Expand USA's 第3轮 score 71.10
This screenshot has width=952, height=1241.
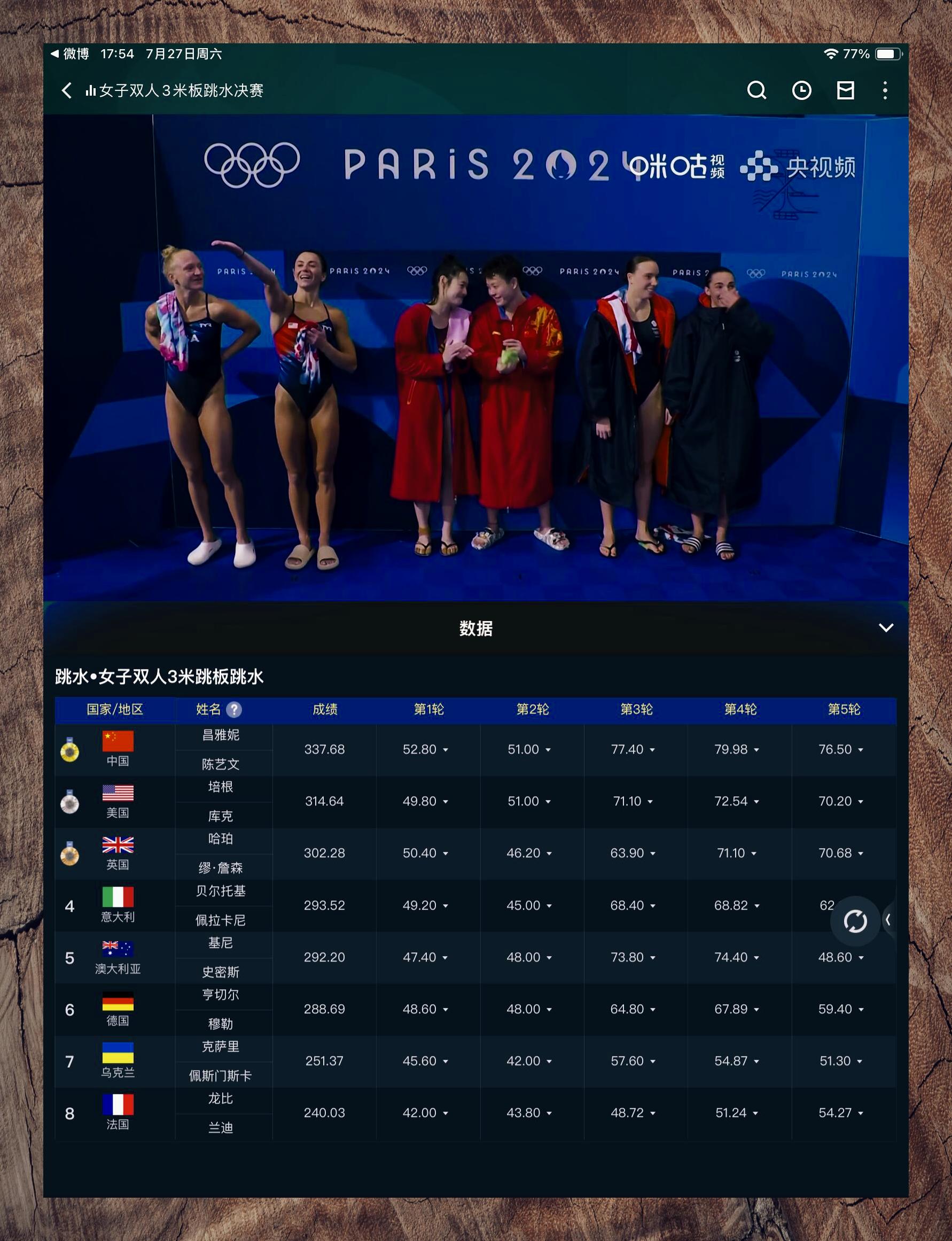(634, 801)
